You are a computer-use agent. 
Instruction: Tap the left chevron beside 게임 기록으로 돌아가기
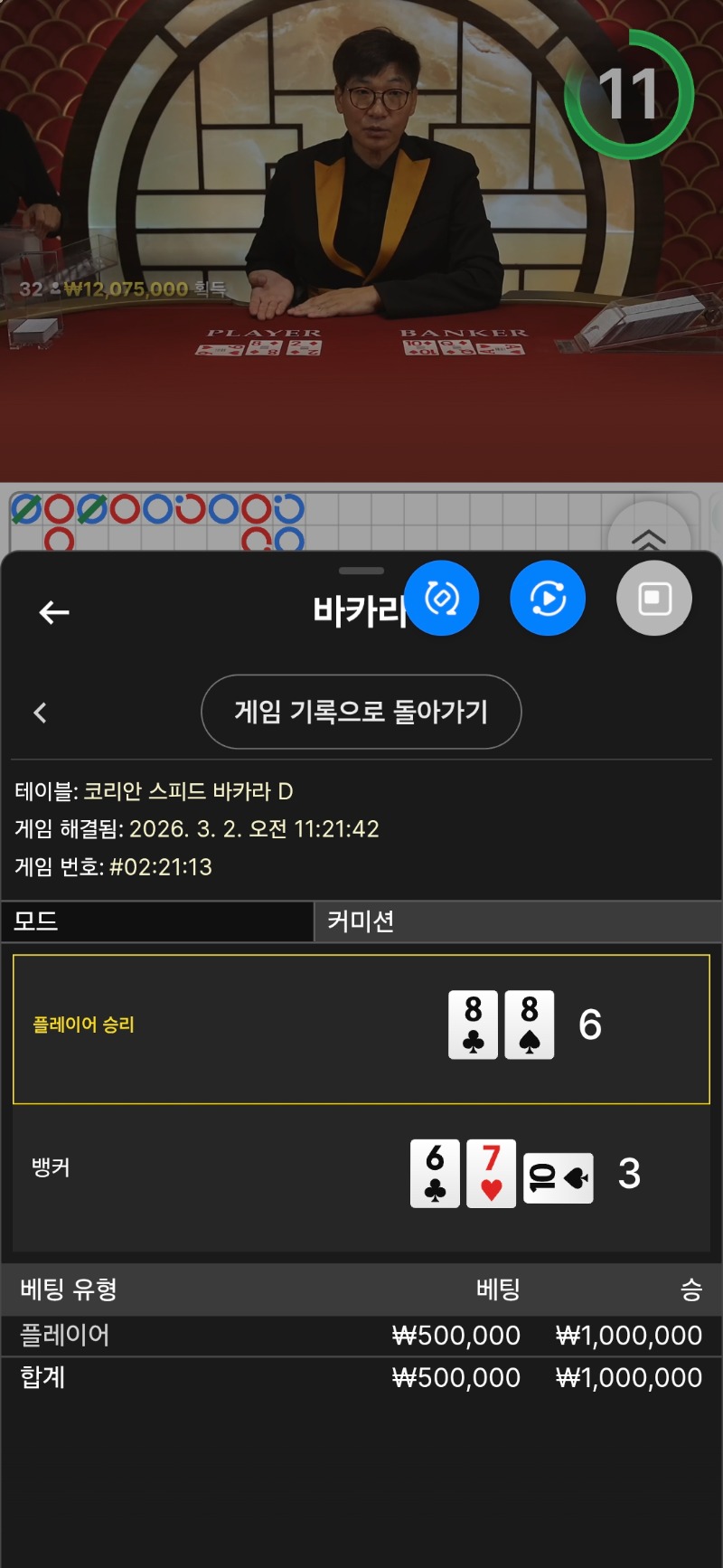point(40,713)
